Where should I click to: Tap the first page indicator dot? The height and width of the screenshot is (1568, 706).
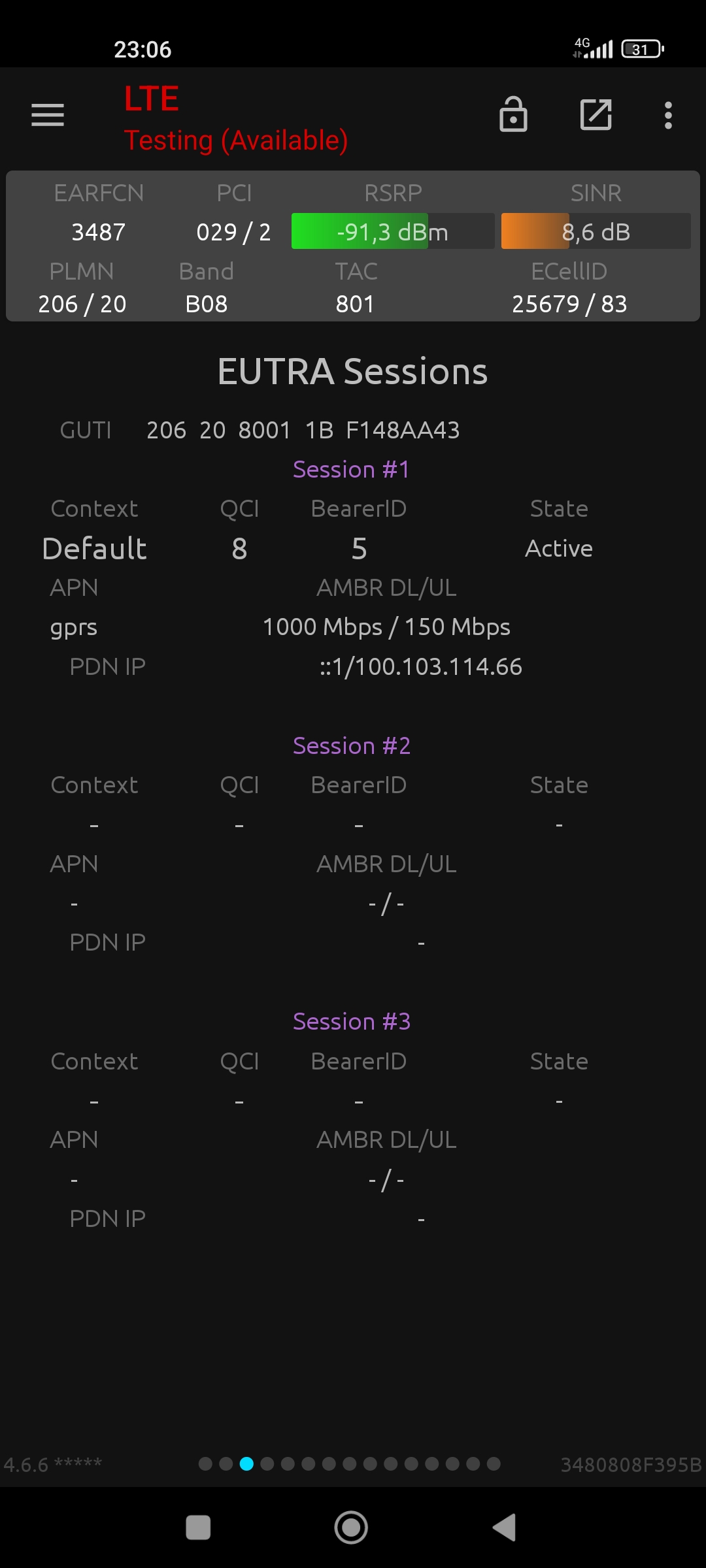pos(205,1463)
